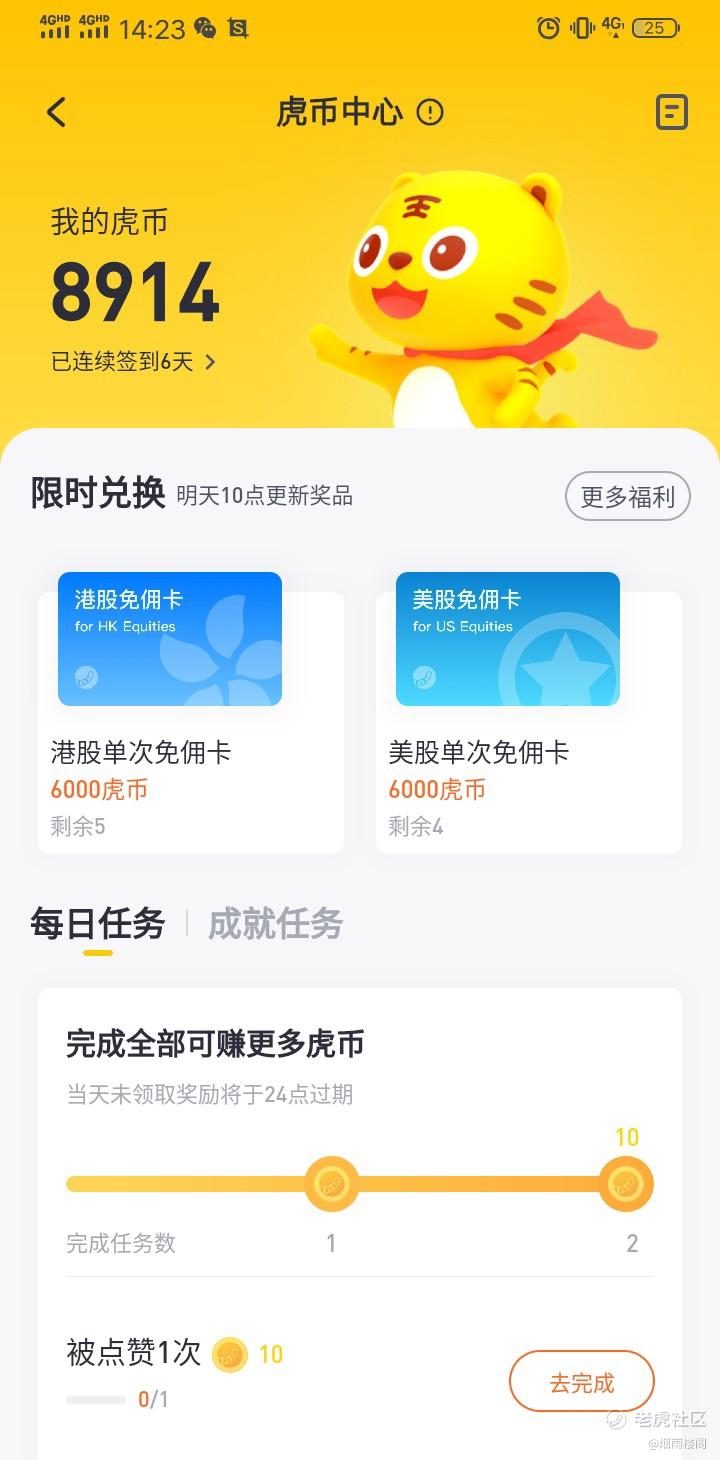Viewport: 720px width, 1460px height.
Task: Switch to the 每日任务 tab
Action: pyautogui.click(x=98, y=923)
